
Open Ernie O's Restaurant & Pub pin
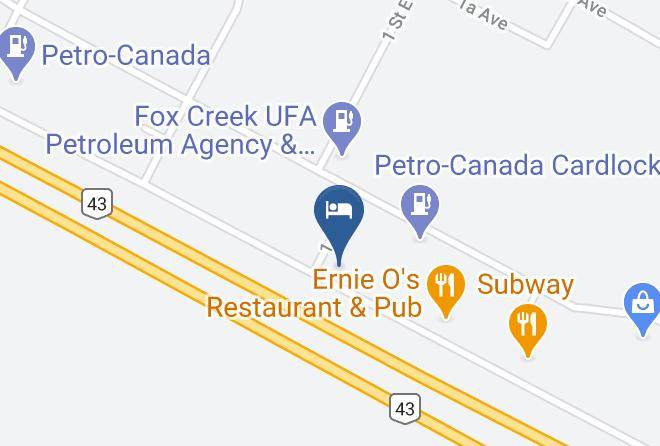click(x=446, y=292)
